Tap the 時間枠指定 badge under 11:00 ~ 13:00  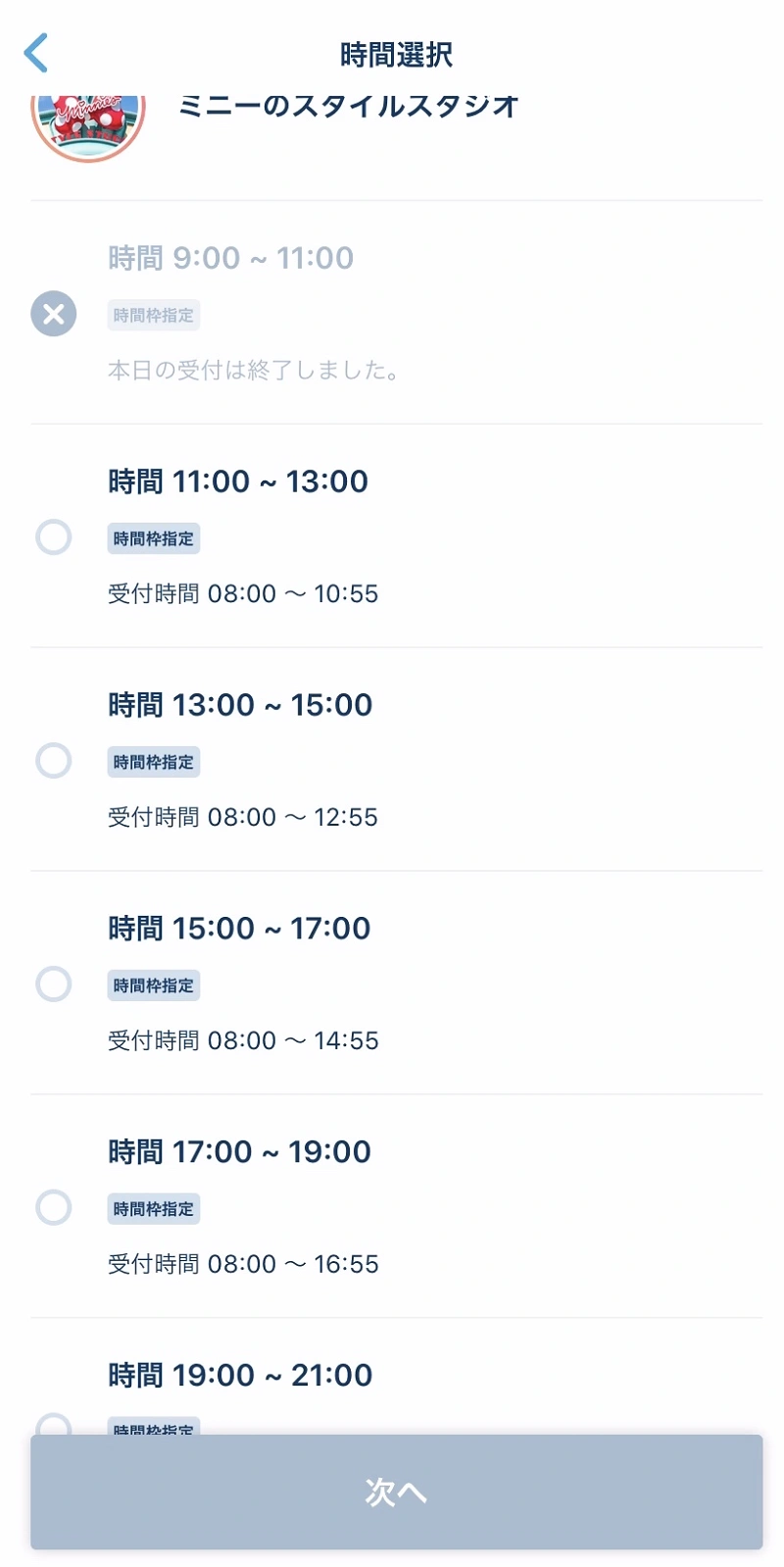pos(153,538)
